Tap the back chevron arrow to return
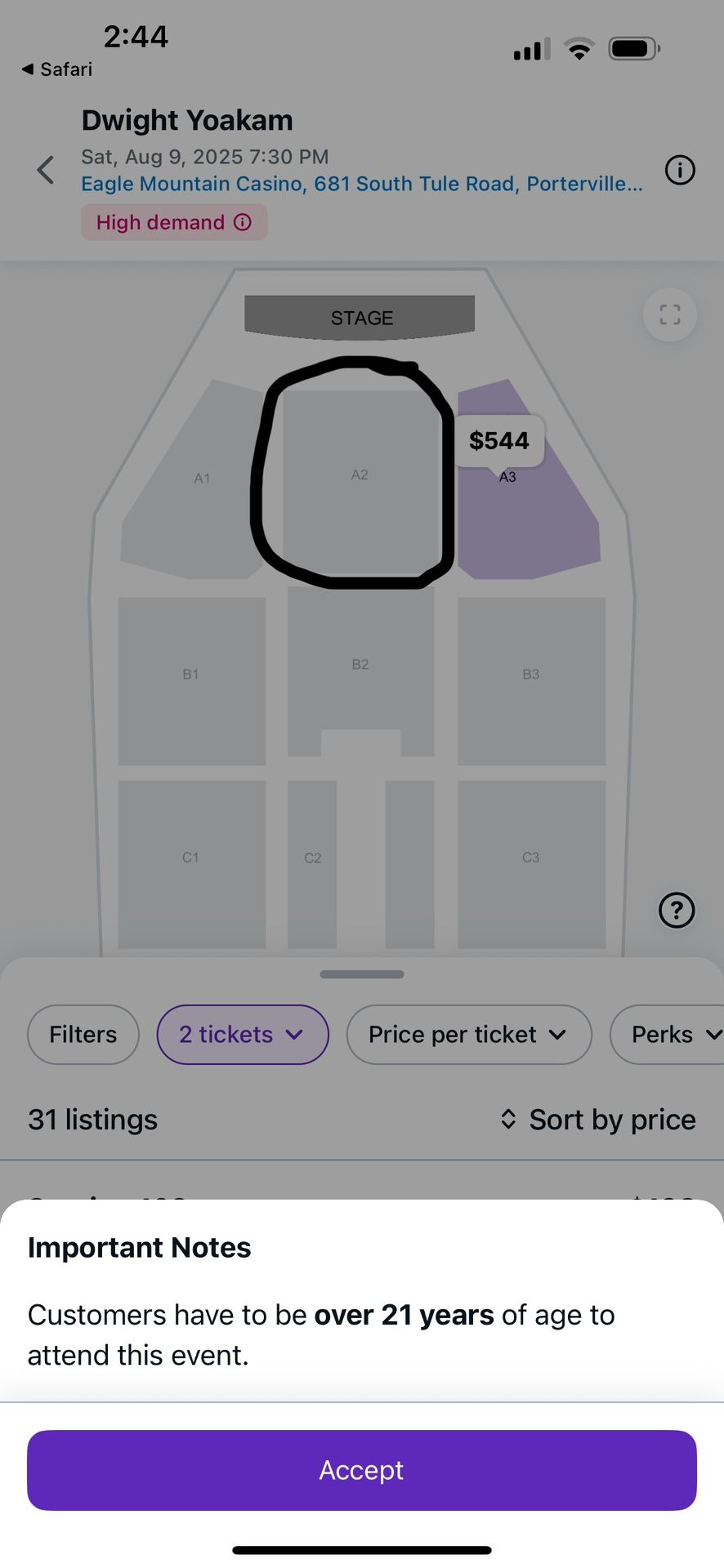The width and height of the screenshot is (724, 1568). (x=45, y=170)
